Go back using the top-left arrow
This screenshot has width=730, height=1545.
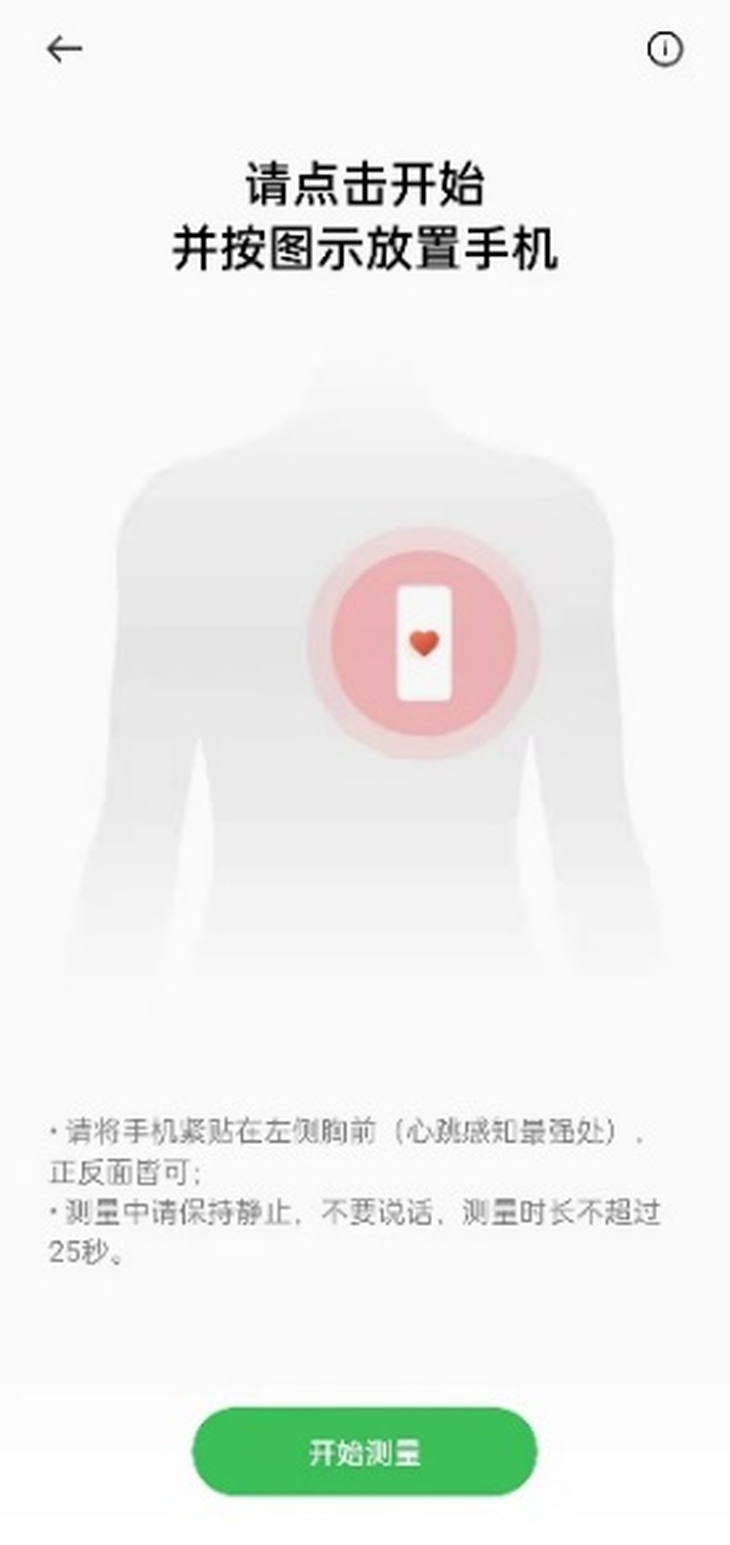64,49
